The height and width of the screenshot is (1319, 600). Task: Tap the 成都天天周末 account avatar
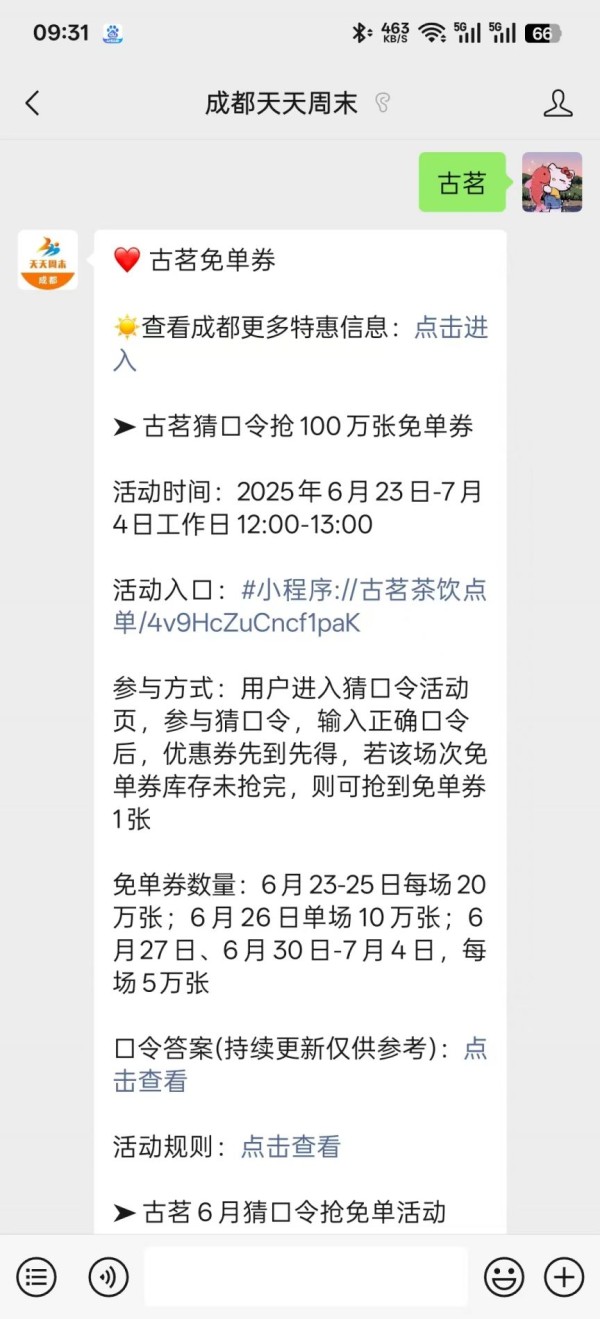(x=48, y=261)
